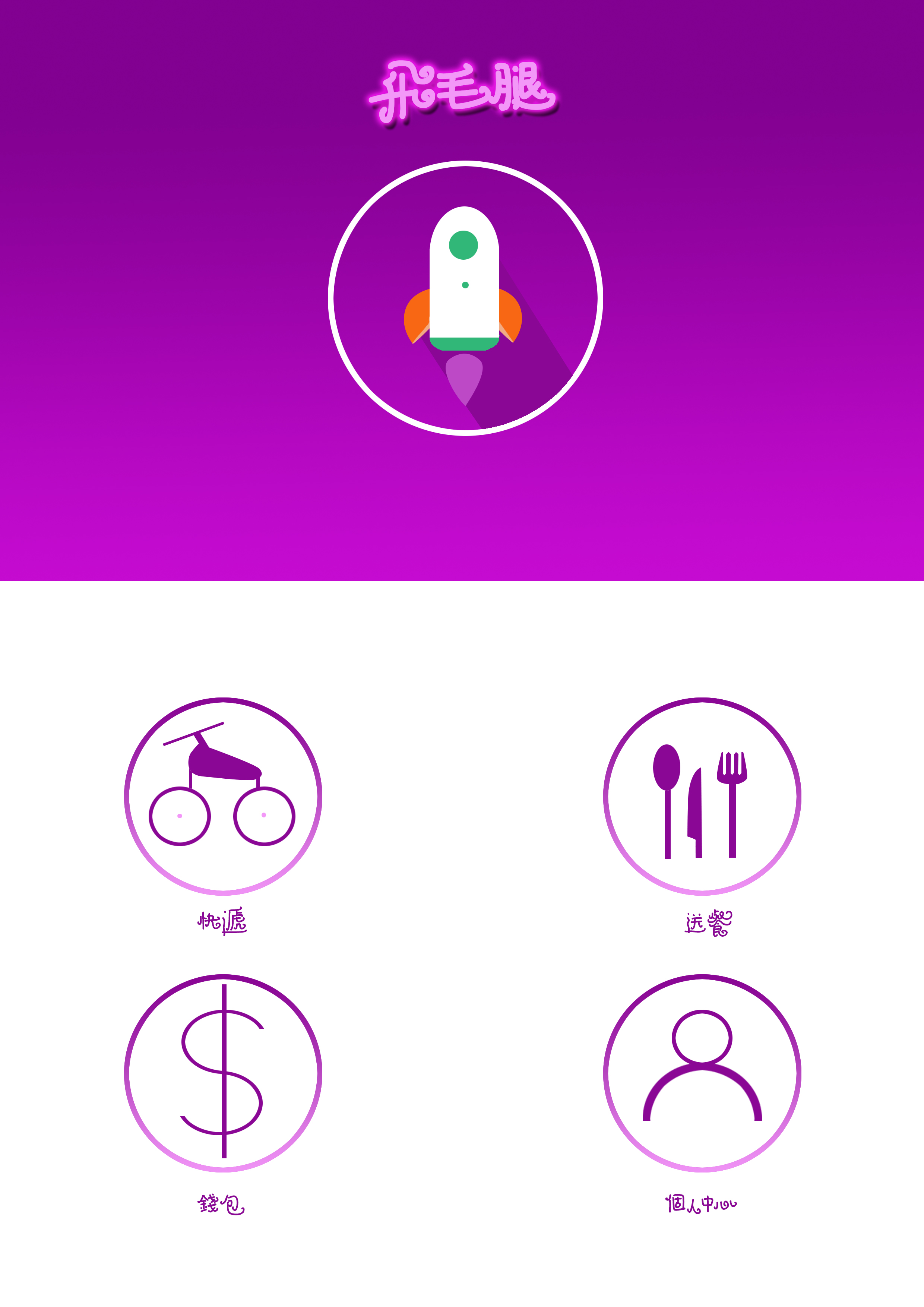Viewport: 924px width, 1307px height.
Task: Open the 快遞 express delivery option
Action: 223,796
